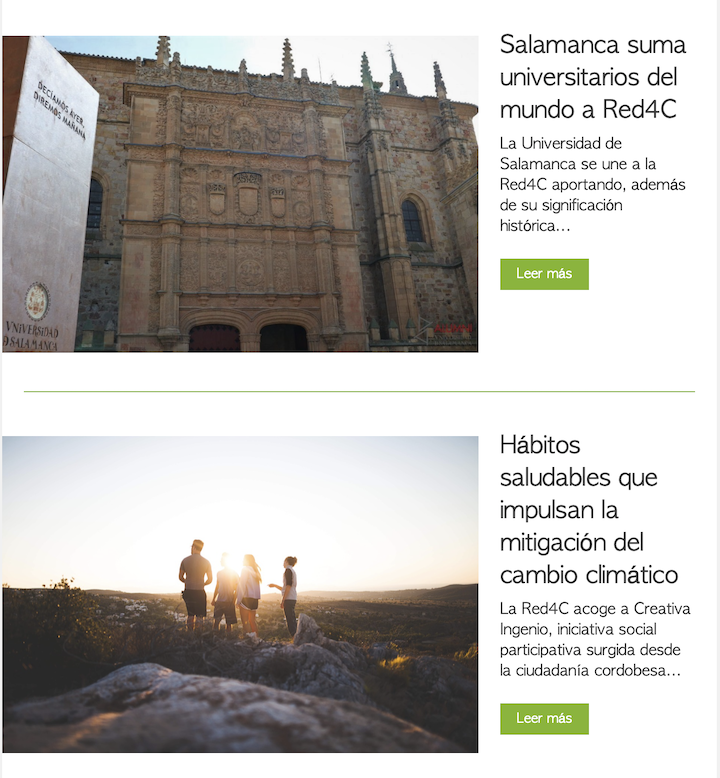Open the headline Salamanca suma universitarios del mundo
This screenshot has width=720, height=778.
click(592, 77)
